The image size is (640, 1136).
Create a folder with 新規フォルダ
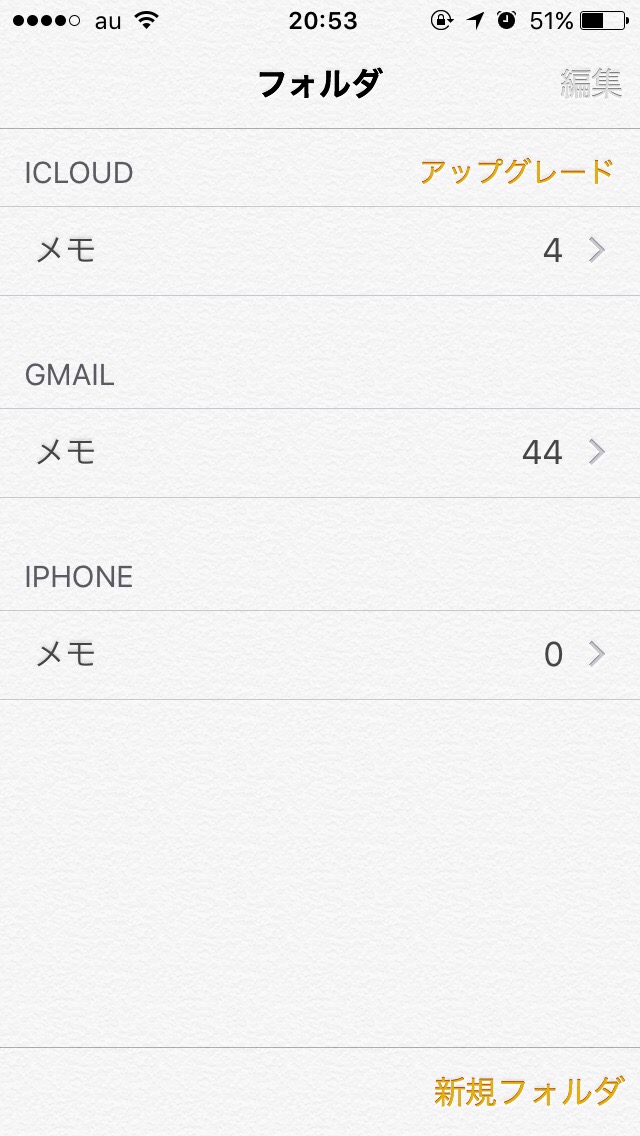528,1091
